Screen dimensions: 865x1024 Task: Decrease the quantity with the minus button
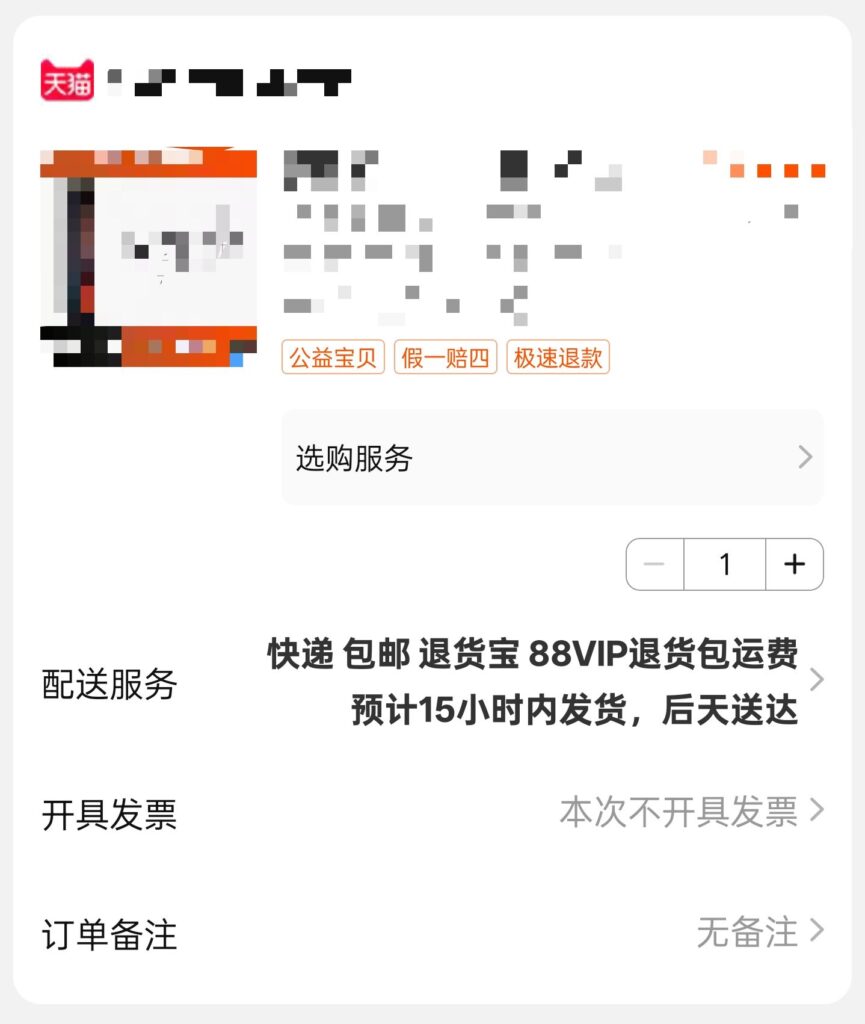pyautogui.click(x=655, y=565)
